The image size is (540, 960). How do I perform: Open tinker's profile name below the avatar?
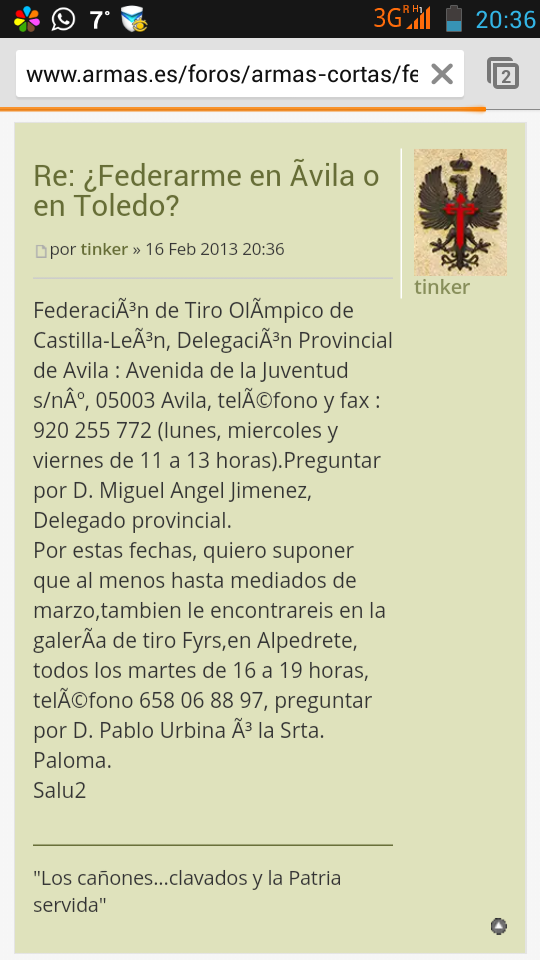click(442, 287)
